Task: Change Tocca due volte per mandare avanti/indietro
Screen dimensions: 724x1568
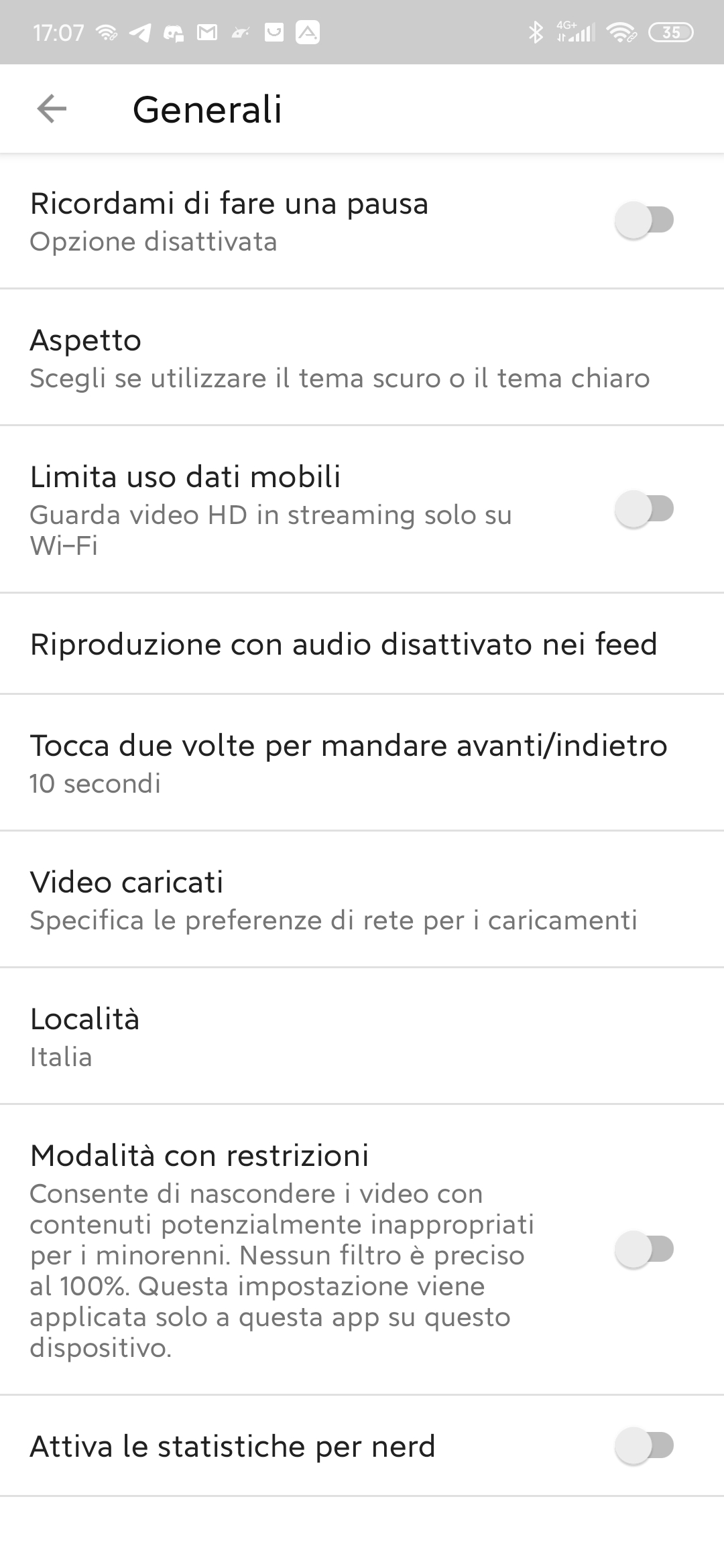Action: [362, 763]
